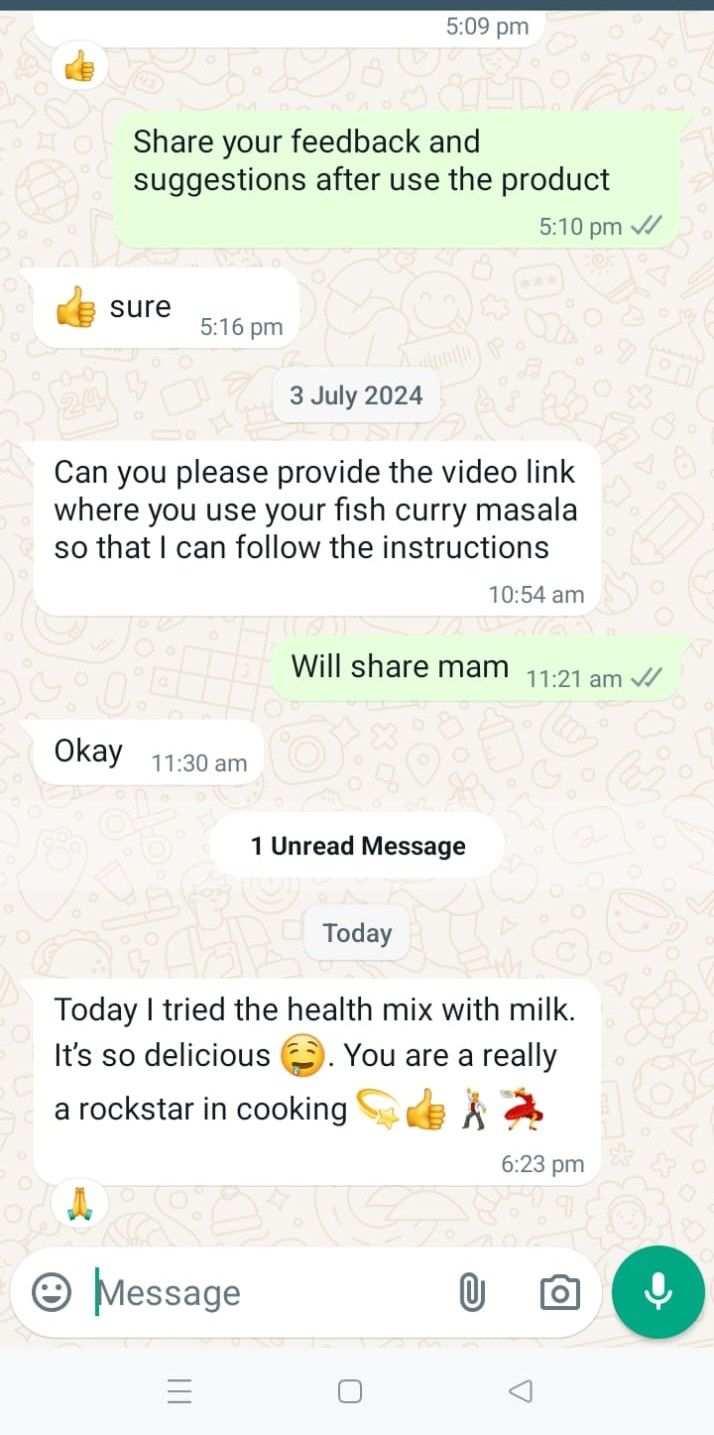This screenshot has width=714, height=1435.
Task: Record a voice message with the microphone
Action: point(658,1292)
